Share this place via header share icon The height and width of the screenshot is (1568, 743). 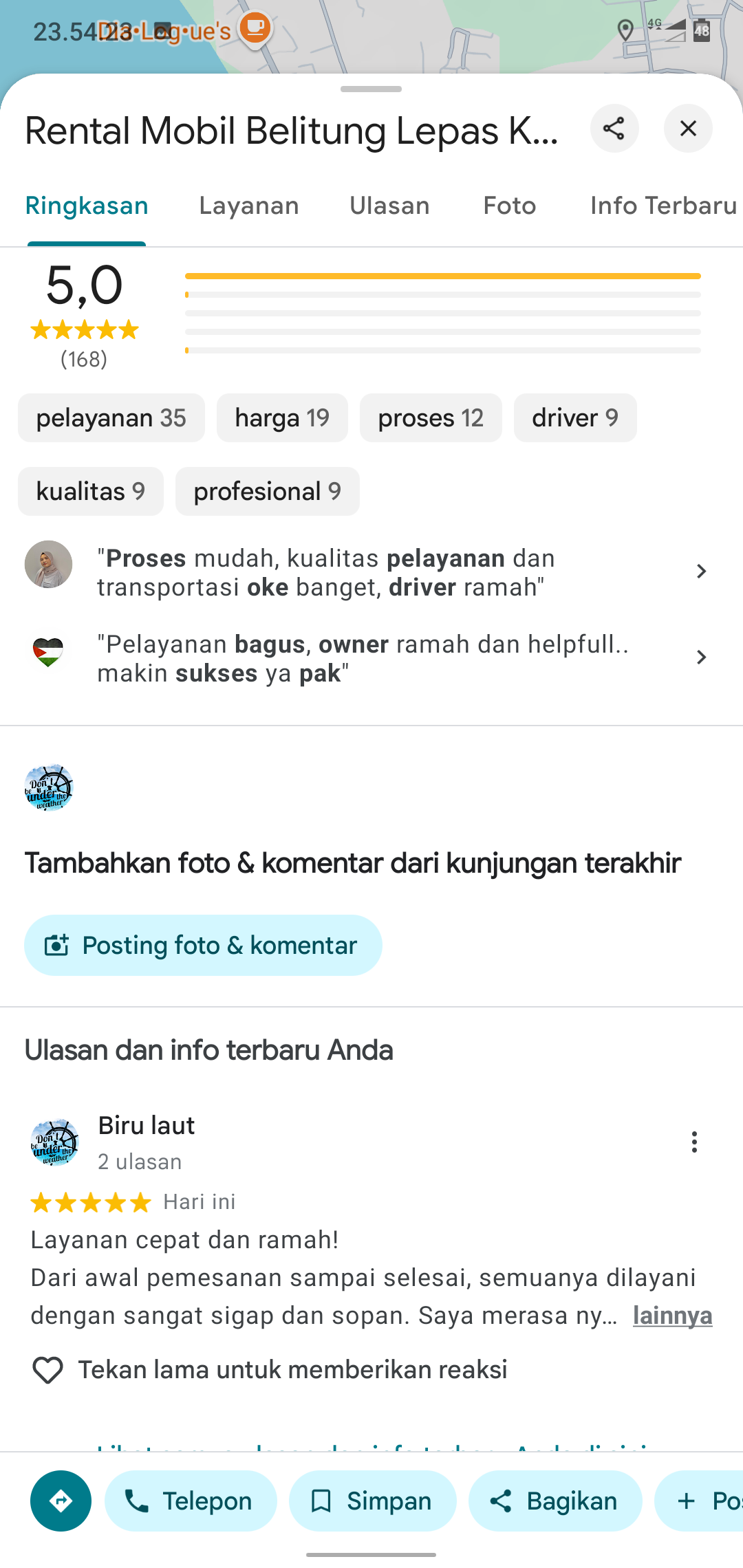point(614,129)
